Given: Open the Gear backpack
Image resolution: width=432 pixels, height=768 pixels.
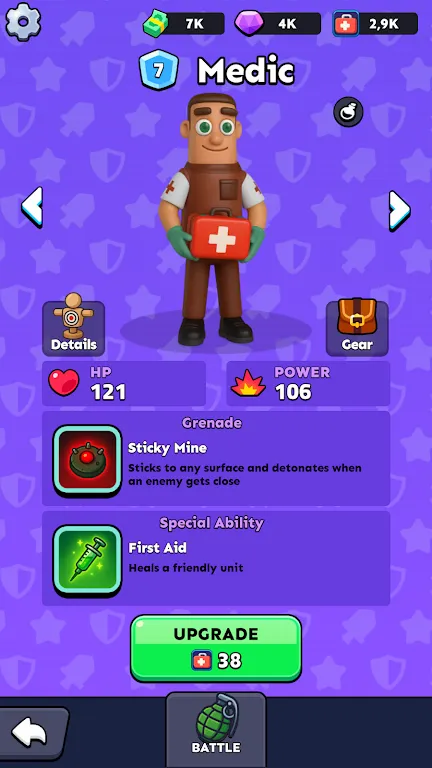Looking at the screenshot, I should pos(357,328).
